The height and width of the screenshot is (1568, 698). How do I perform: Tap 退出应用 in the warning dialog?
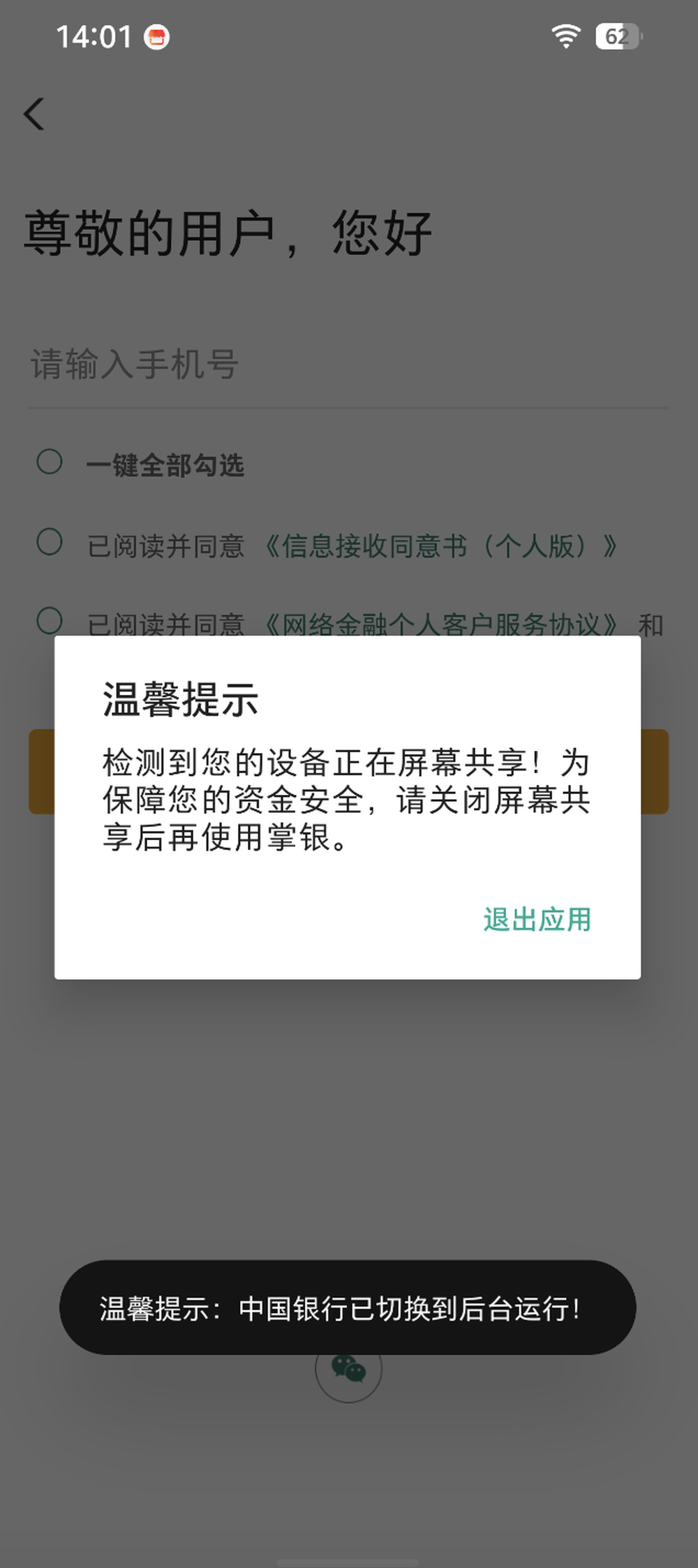537,919
